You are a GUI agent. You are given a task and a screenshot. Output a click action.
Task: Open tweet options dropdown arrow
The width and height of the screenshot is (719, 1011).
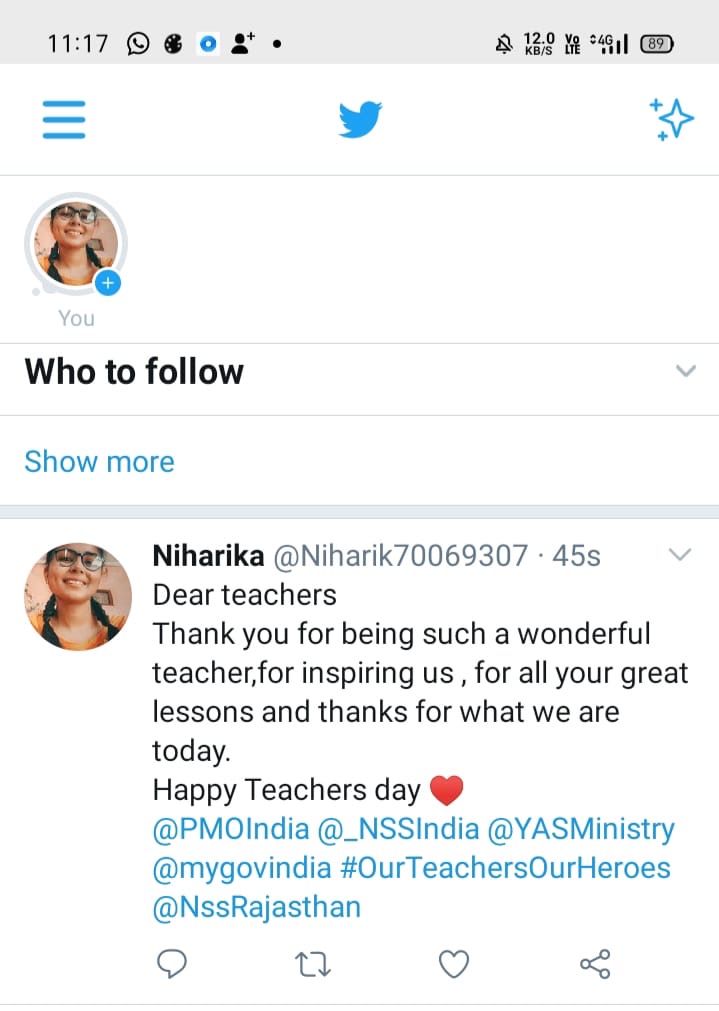coord(680,555)
